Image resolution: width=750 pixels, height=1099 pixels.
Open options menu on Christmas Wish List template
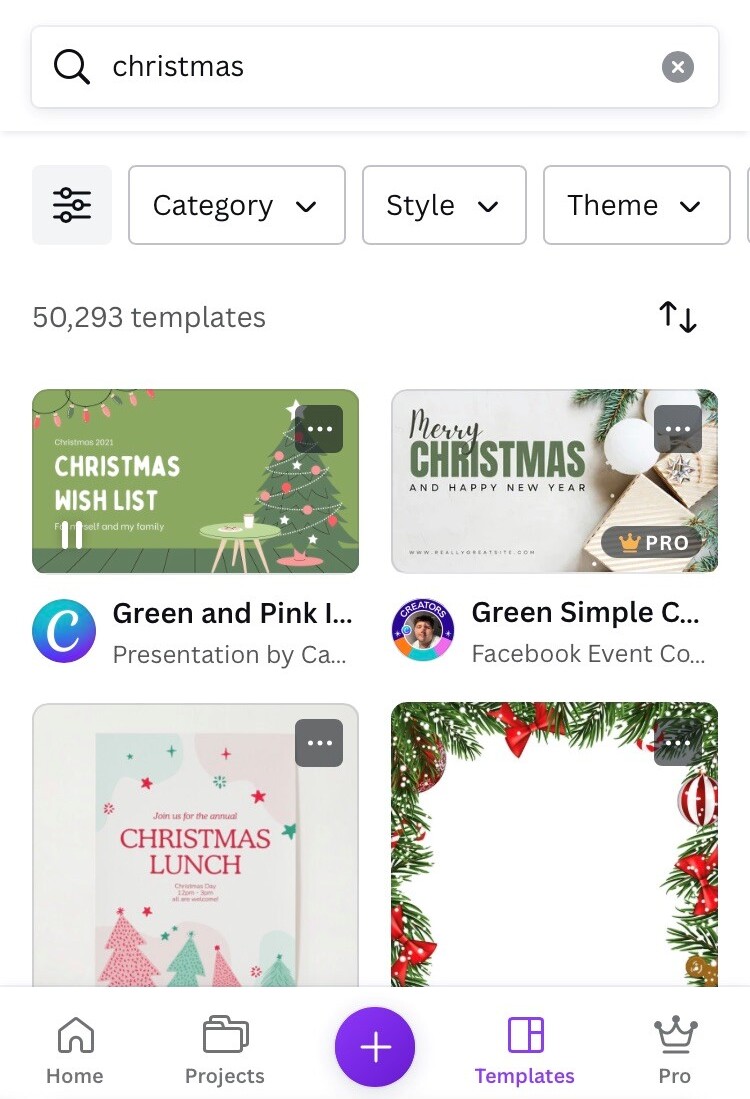tap(319, 429)
